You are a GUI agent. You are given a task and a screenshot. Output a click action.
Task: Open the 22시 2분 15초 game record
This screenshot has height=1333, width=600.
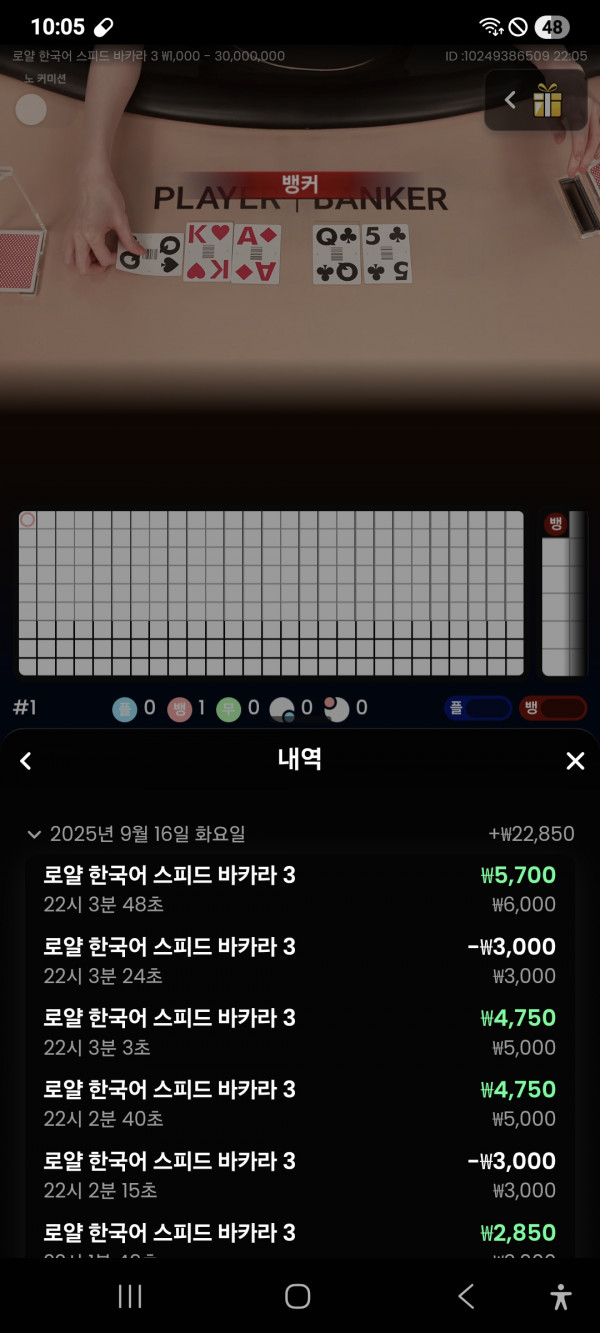click(x=299, y=1175)
